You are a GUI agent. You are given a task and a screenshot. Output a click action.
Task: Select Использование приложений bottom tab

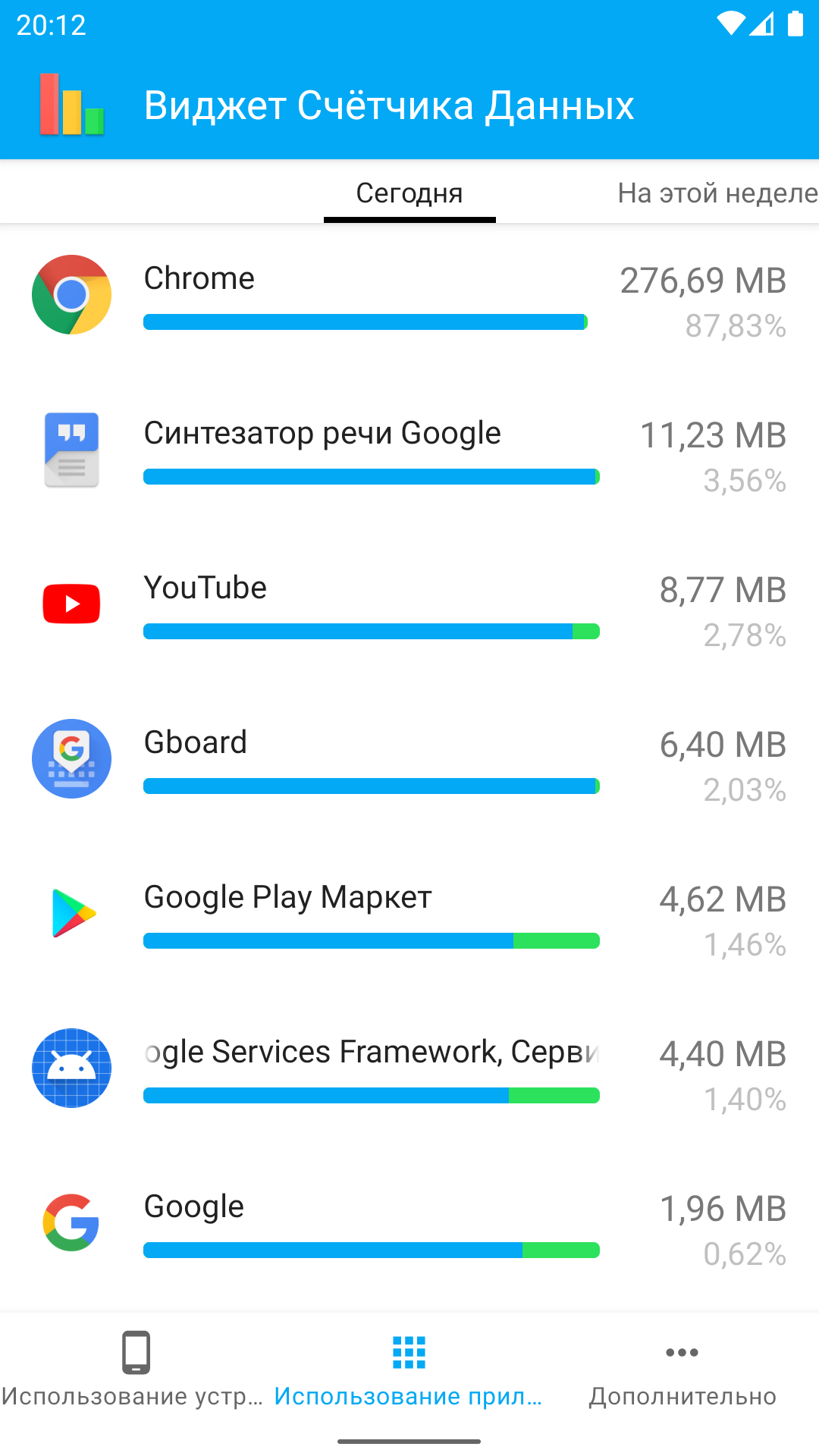(409, 1370)
